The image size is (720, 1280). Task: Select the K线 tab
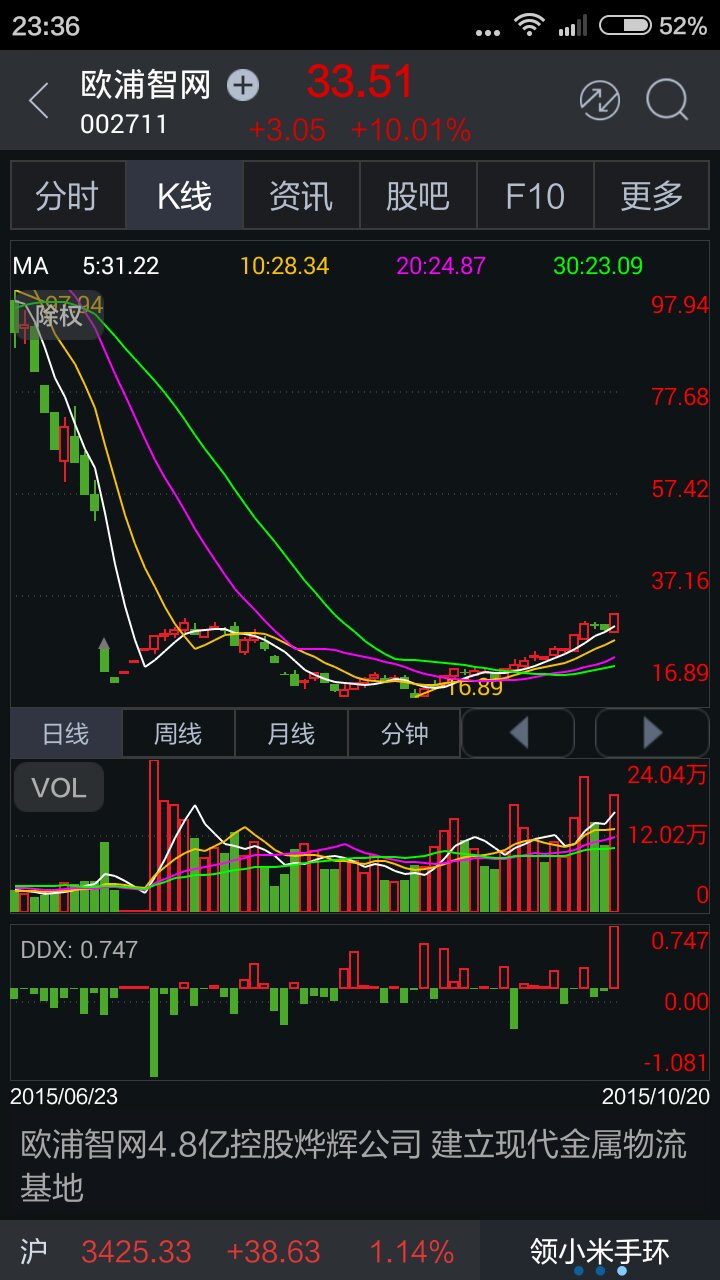click(x=185, y=196)
